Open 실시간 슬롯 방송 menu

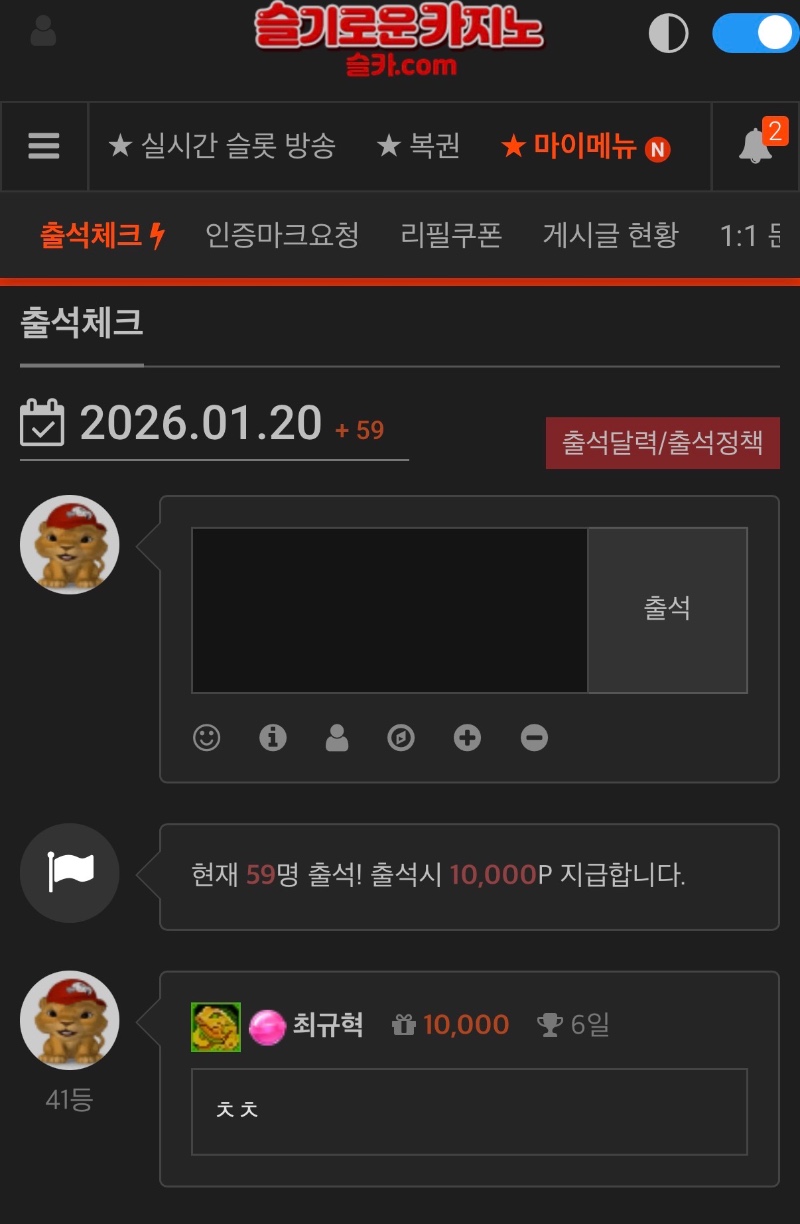pos(221,146)
